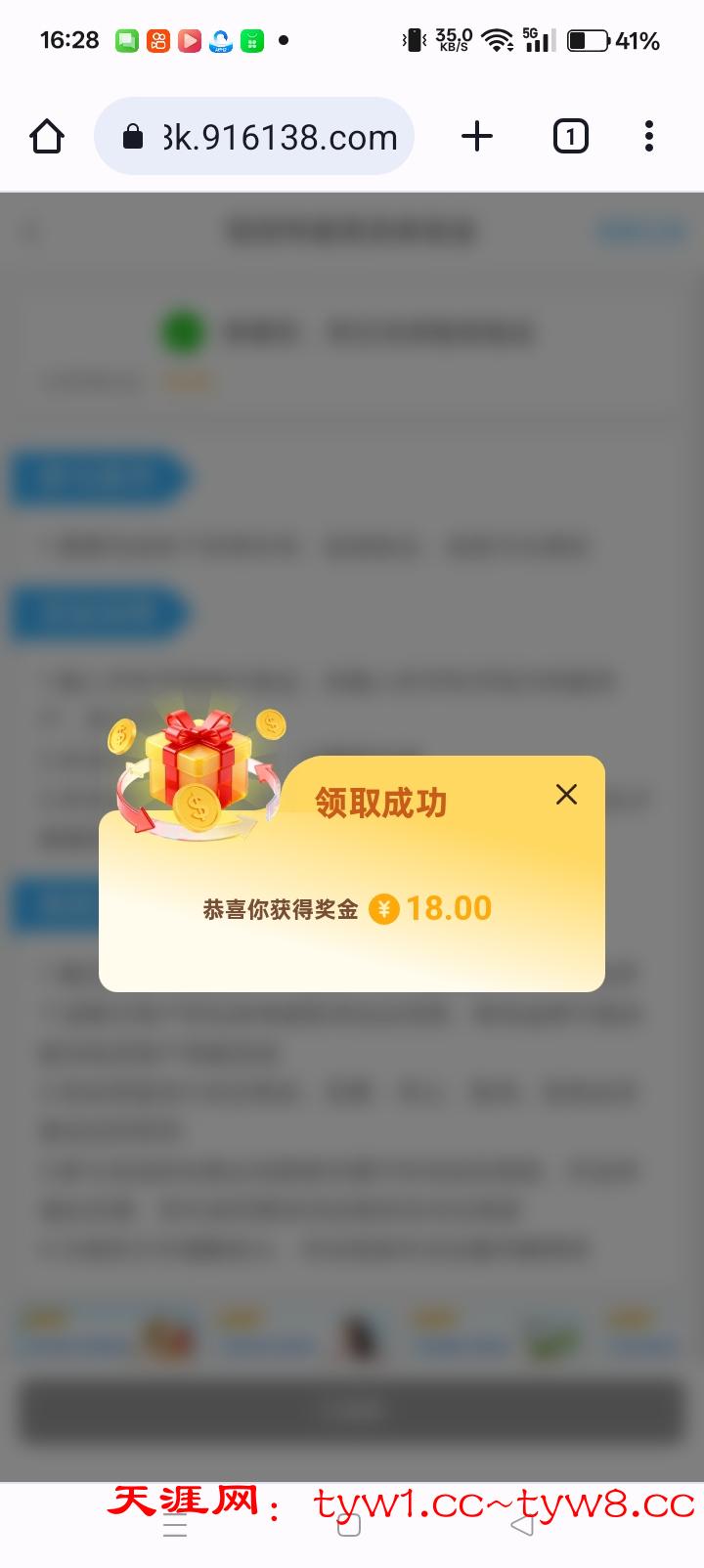The height and width of the screenshot is (1568, 704).
Task: Open the tab switcher showing 1 tab
Action: pyautogui.click(x=571, y=137)
